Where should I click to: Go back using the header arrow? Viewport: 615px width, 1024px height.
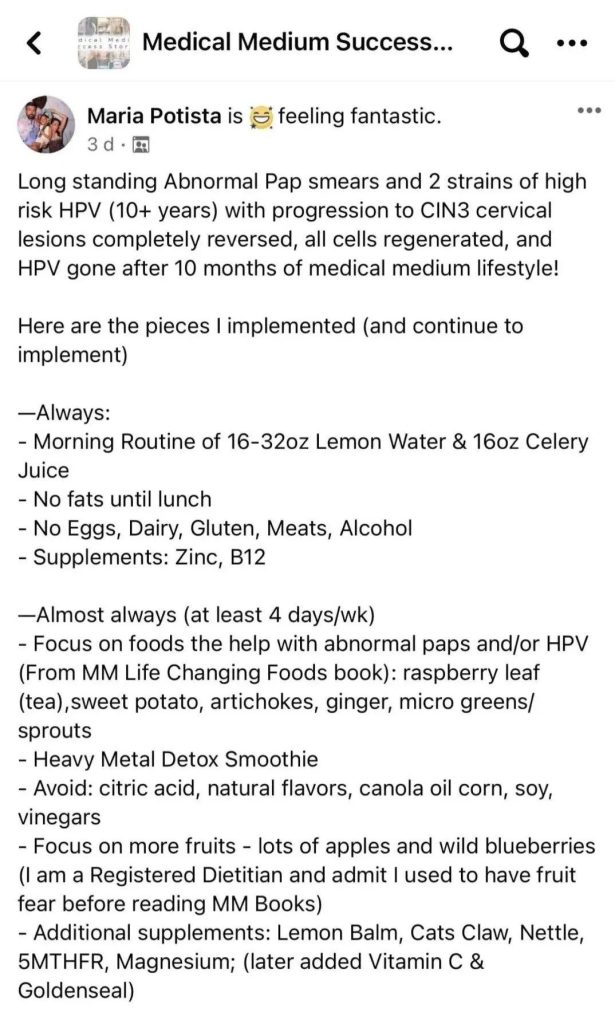pyautogui.click(x=35, y=43)
